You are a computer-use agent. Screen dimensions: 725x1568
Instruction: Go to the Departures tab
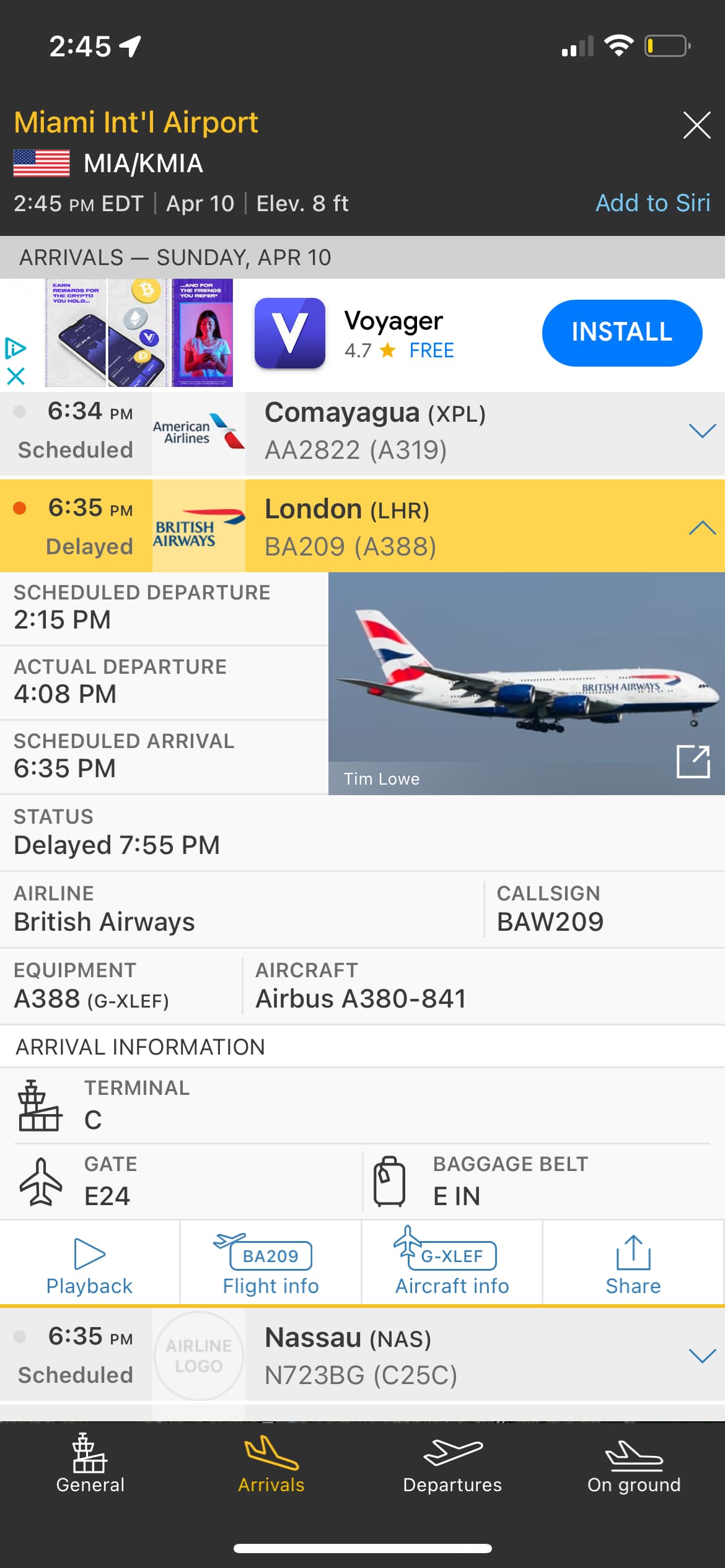[x=452, y=1464]
